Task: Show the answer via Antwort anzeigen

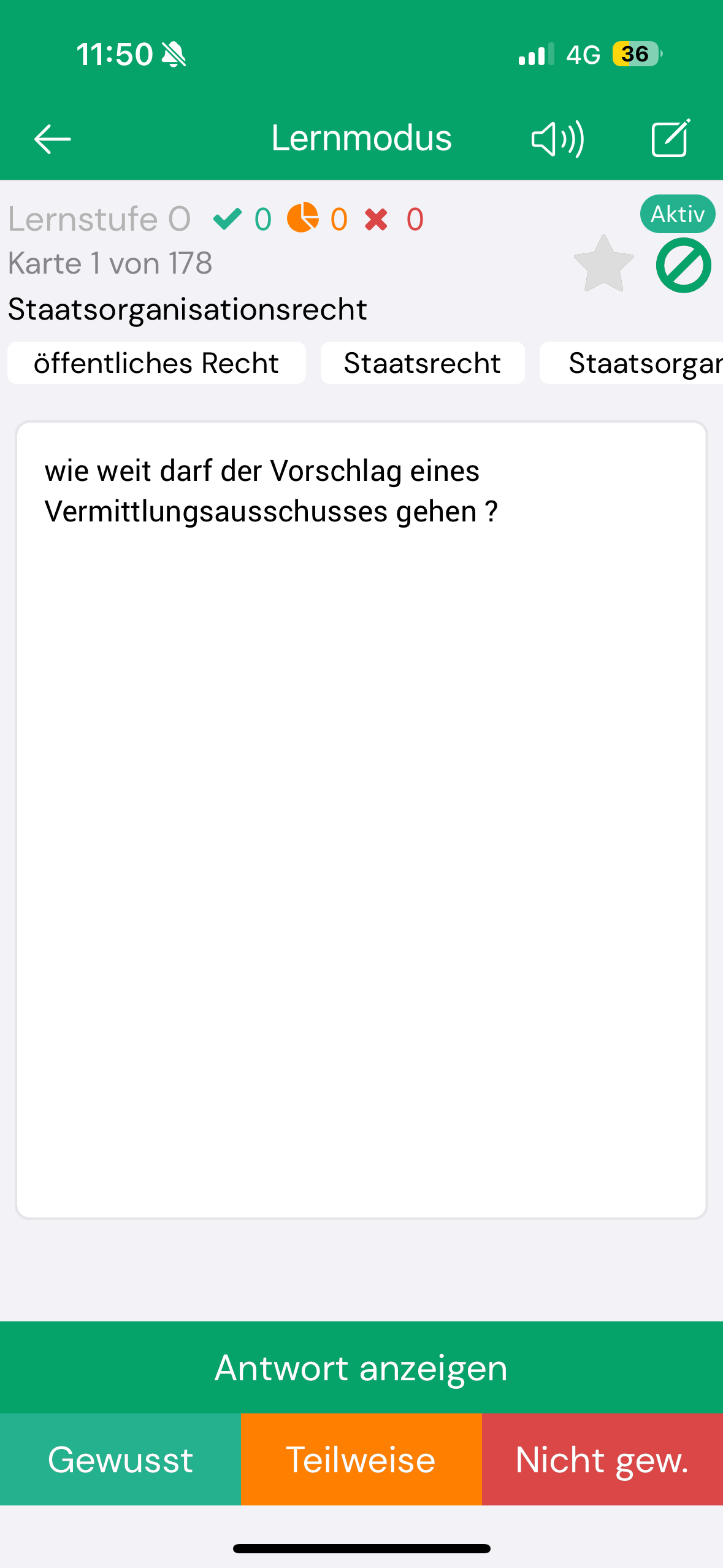Action: tap(361, 1367)
